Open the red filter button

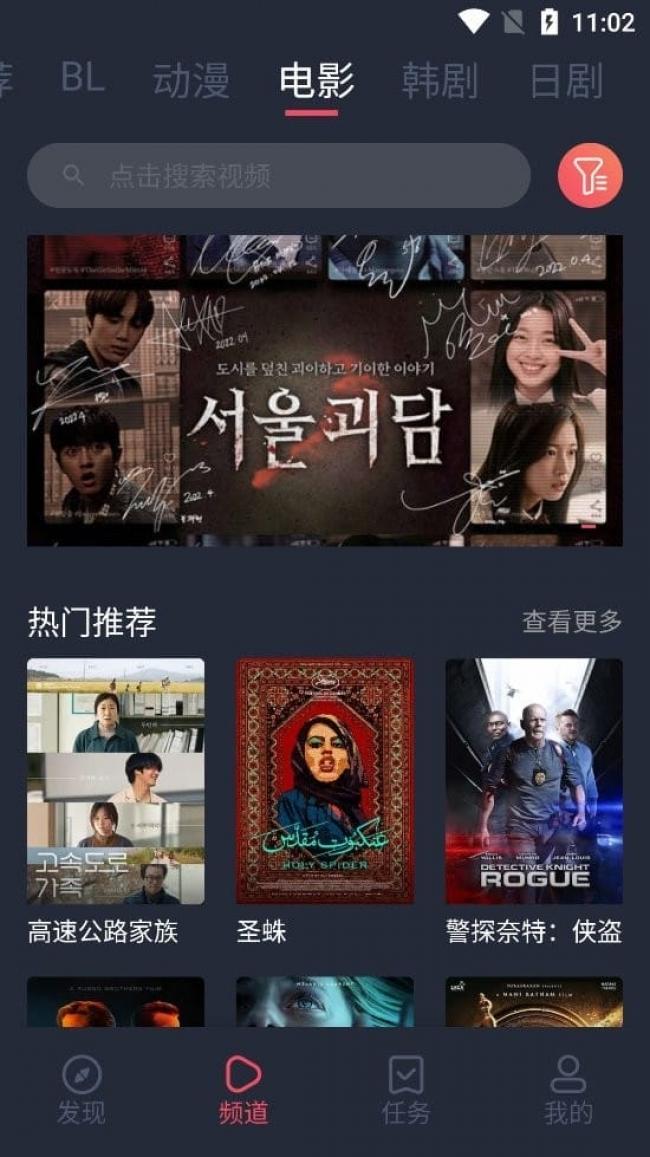pyautogui.click(x=590, y=176)
